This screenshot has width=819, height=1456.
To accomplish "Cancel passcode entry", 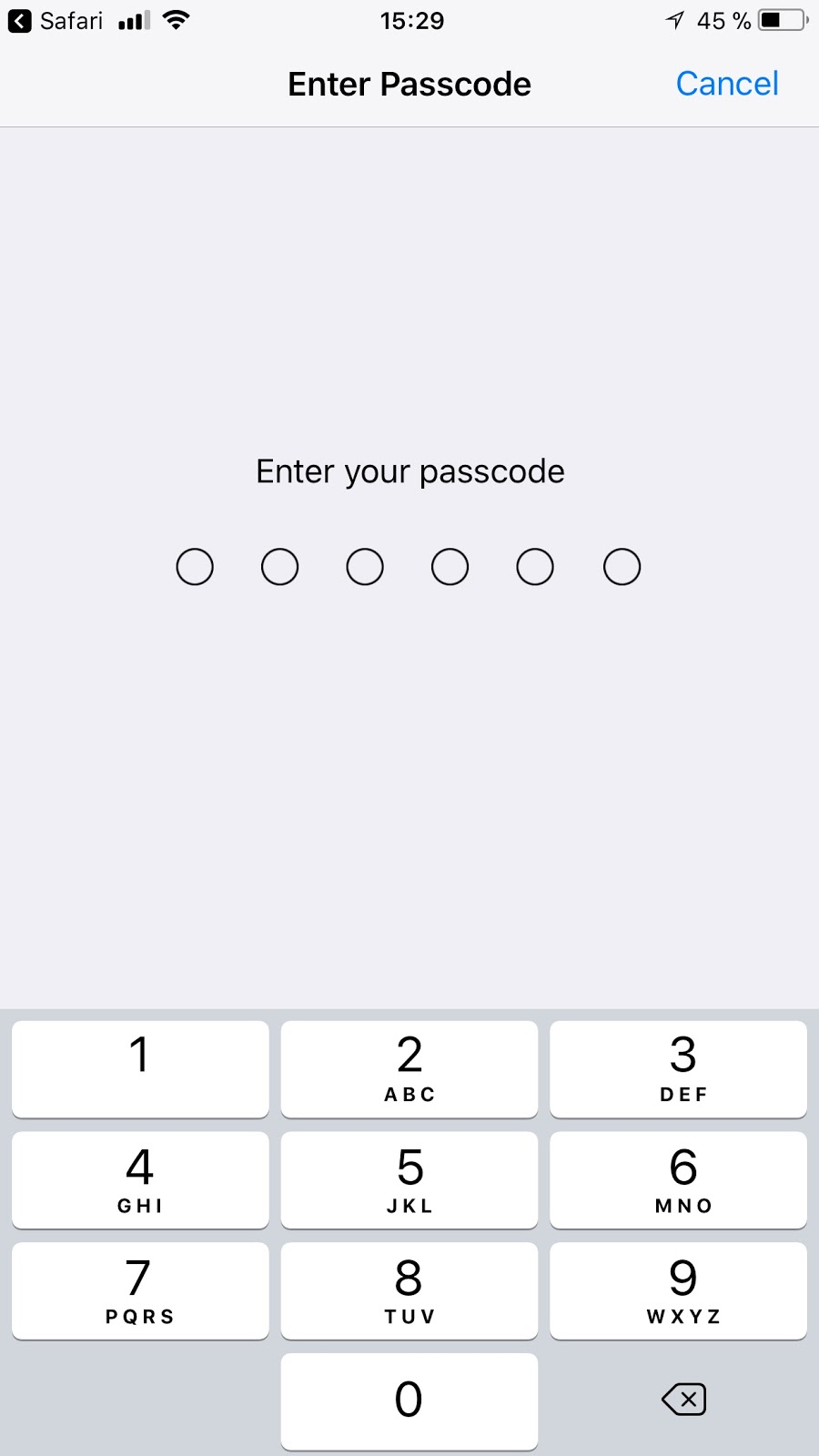I will [x=726, y=84].
